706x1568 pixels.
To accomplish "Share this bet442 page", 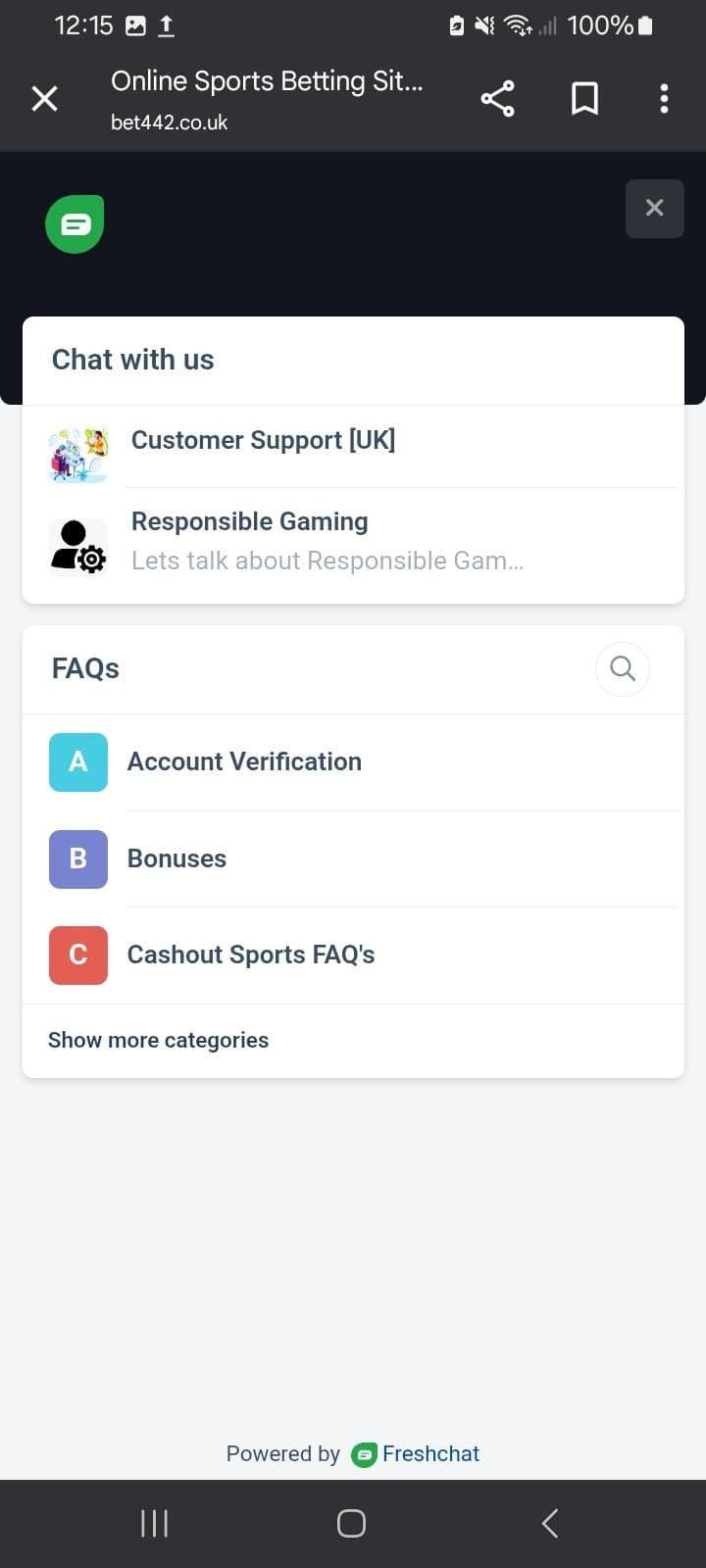I will coord(497,98).
